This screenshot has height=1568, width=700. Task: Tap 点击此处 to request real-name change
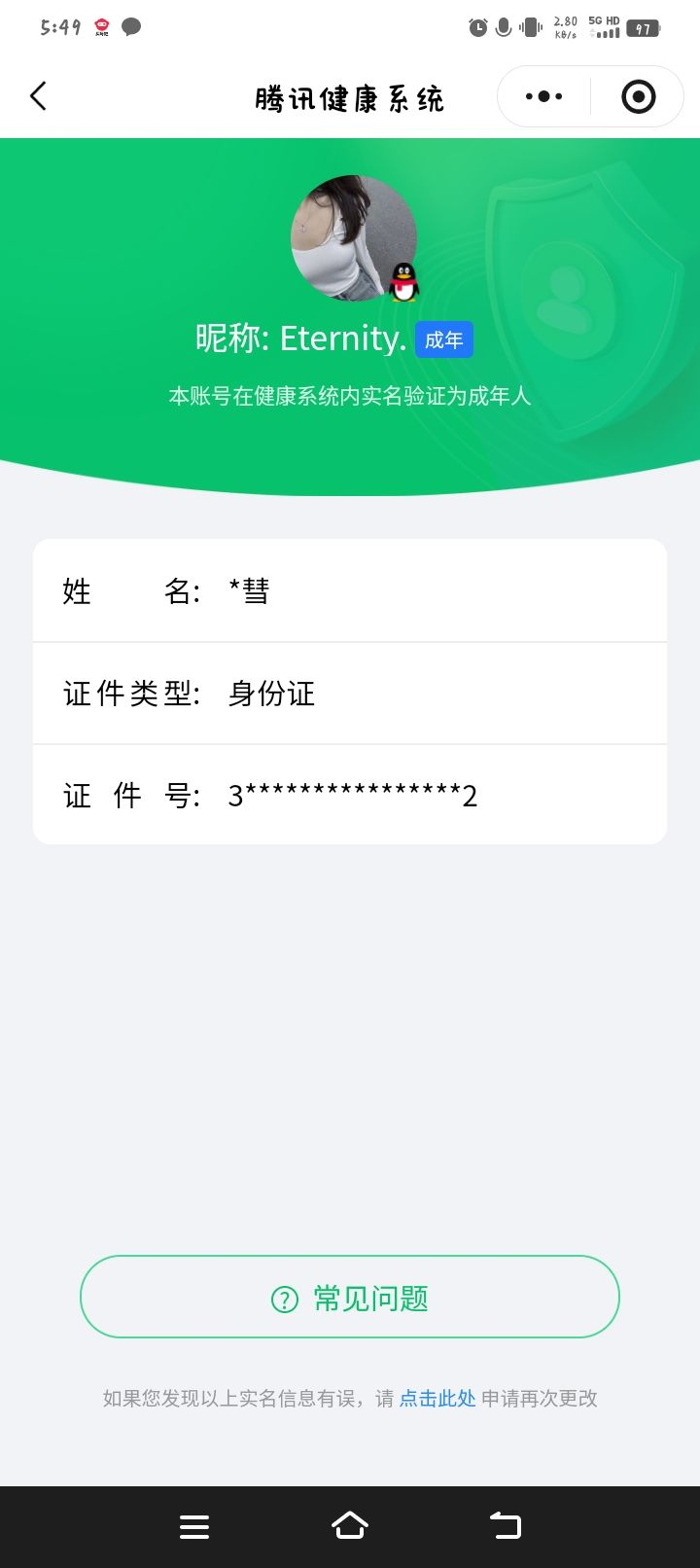(437, 1398)
